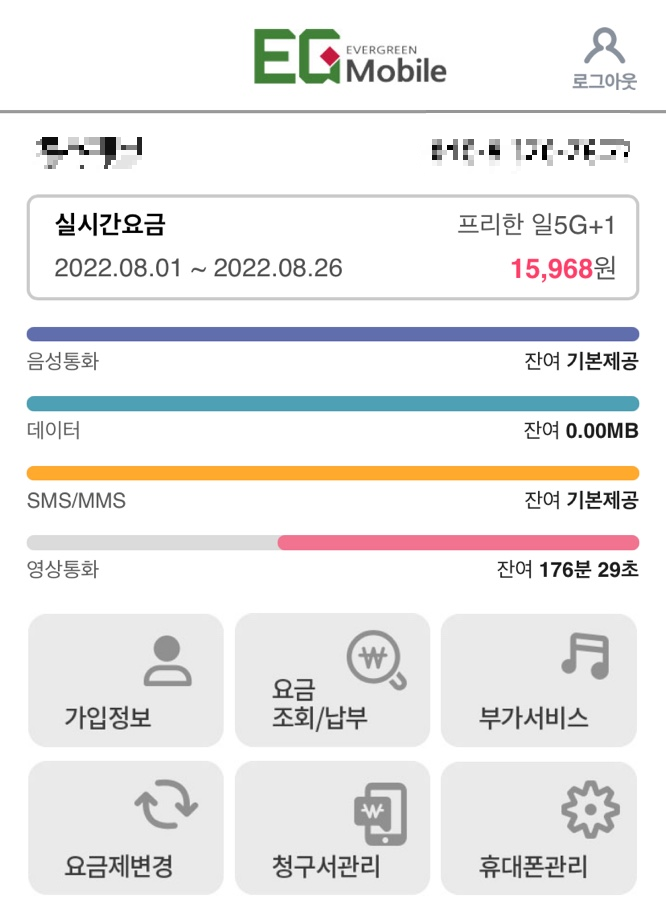
Task: Open 가입정보 subscription info
Action: click(x=126, y=680)
